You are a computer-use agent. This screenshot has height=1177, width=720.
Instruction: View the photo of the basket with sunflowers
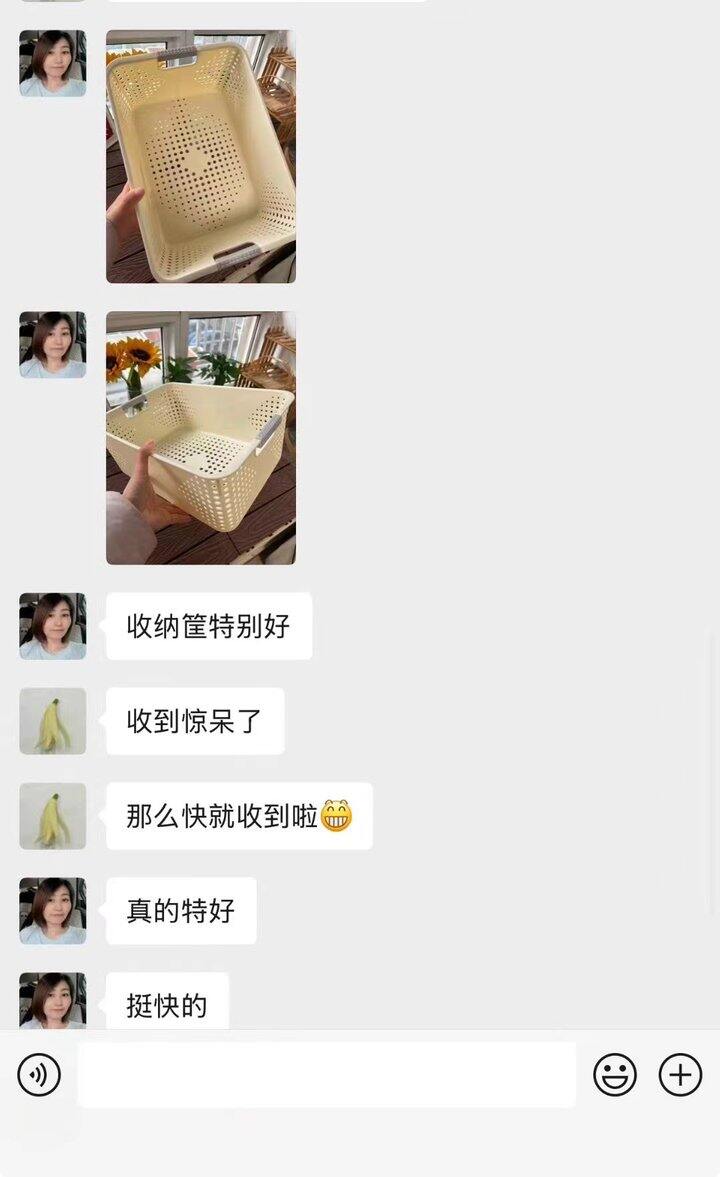[x=201, y=438]
